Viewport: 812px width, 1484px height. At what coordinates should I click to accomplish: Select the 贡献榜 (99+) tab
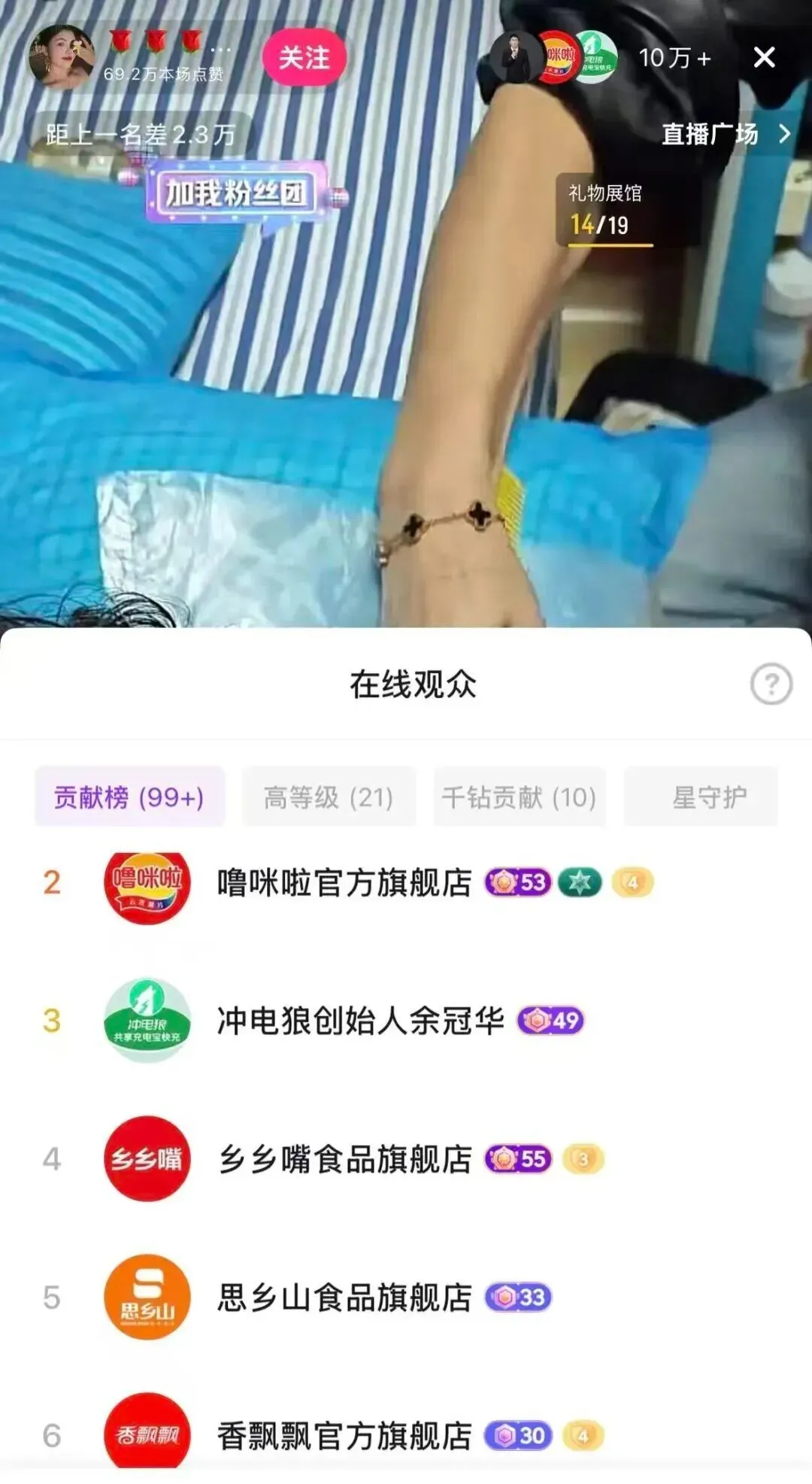[x=129, y=797]
